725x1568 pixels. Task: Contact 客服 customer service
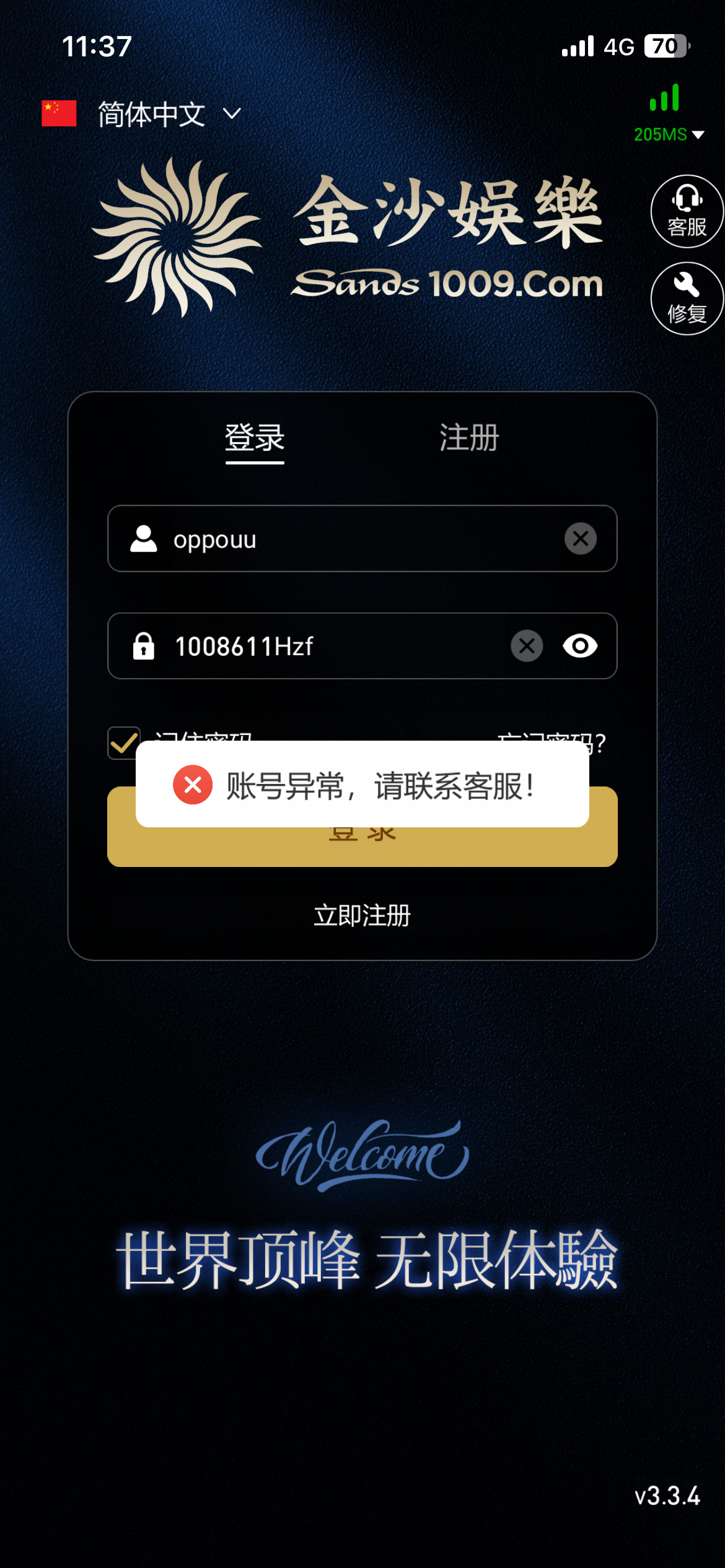click(x=687, y=212)
